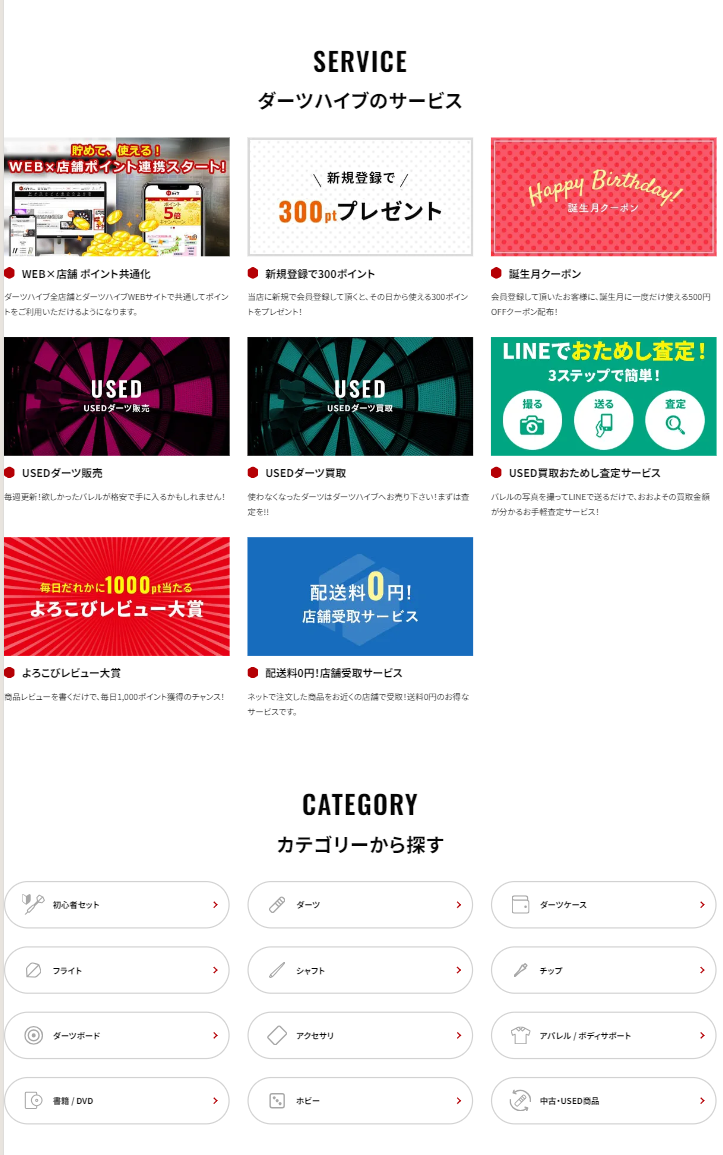Open the 配送料0円 店舗受取サービス banner
This screenshot has width=723, height=1155.
[x=360, y=596]
